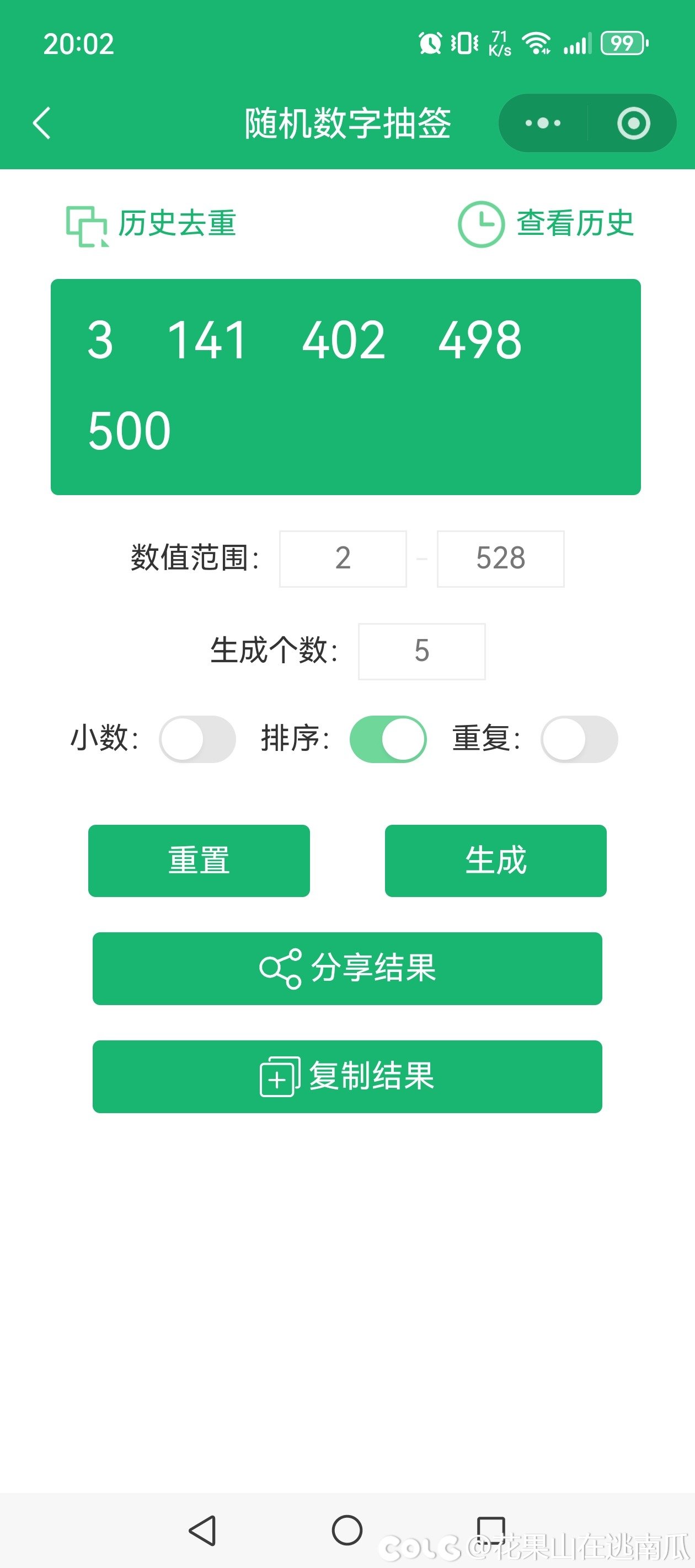Screen dimensions: 695x1568
Task: Click the 生成个数 count field showing 5
Action: point(420,651)
